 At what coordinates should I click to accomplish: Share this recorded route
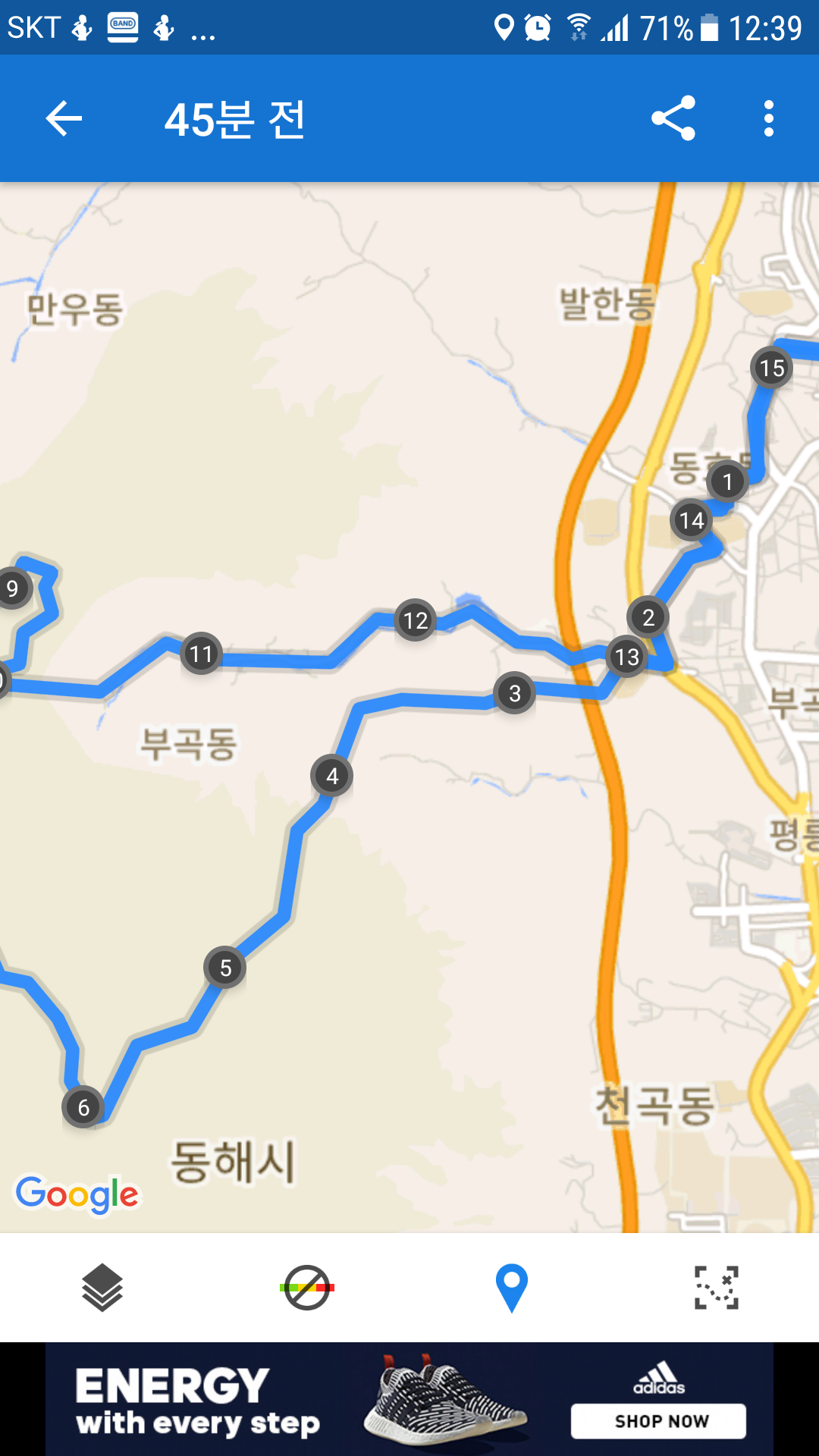click(x=673, y=118)
